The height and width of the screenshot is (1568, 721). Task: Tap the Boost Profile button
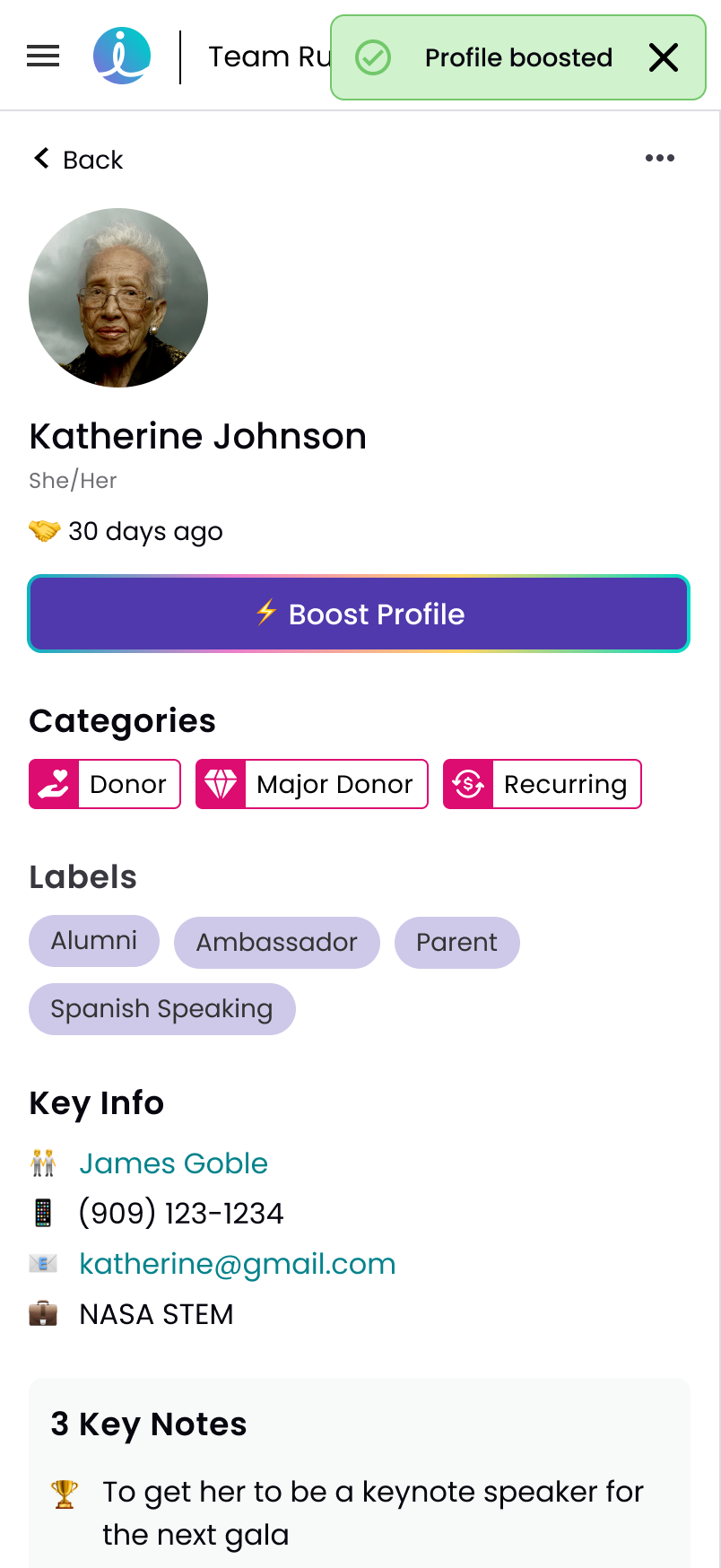pos(359,614)
